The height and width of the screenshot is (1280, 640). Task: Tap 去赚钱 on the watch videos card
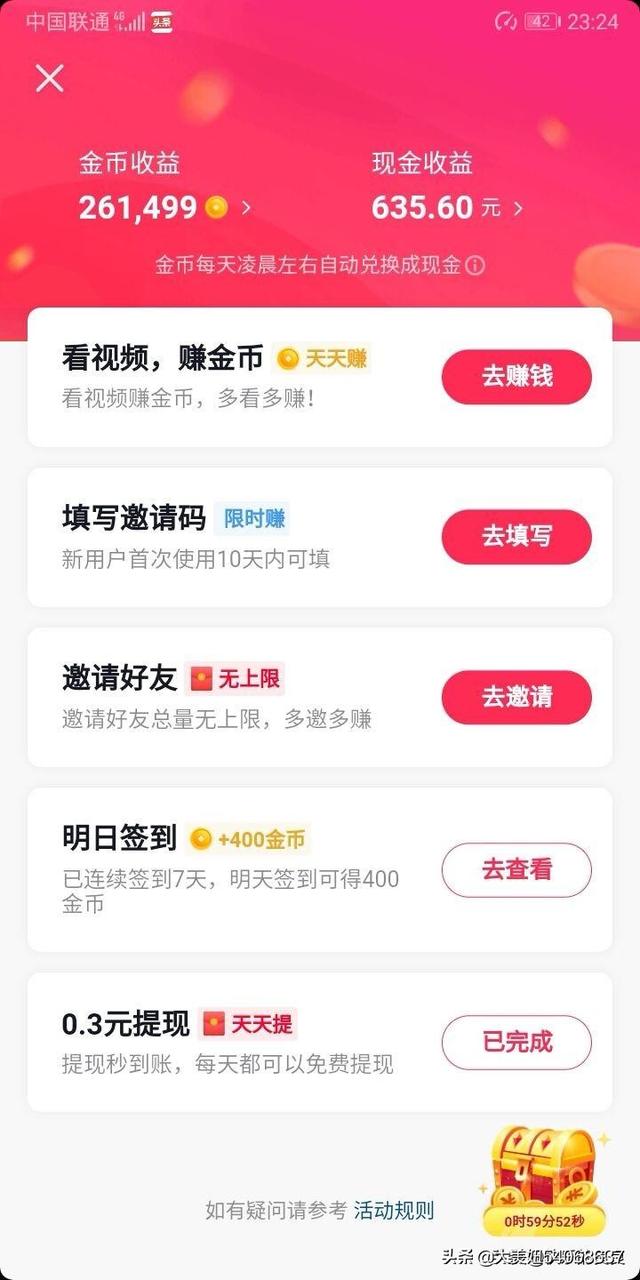(517, 377)
